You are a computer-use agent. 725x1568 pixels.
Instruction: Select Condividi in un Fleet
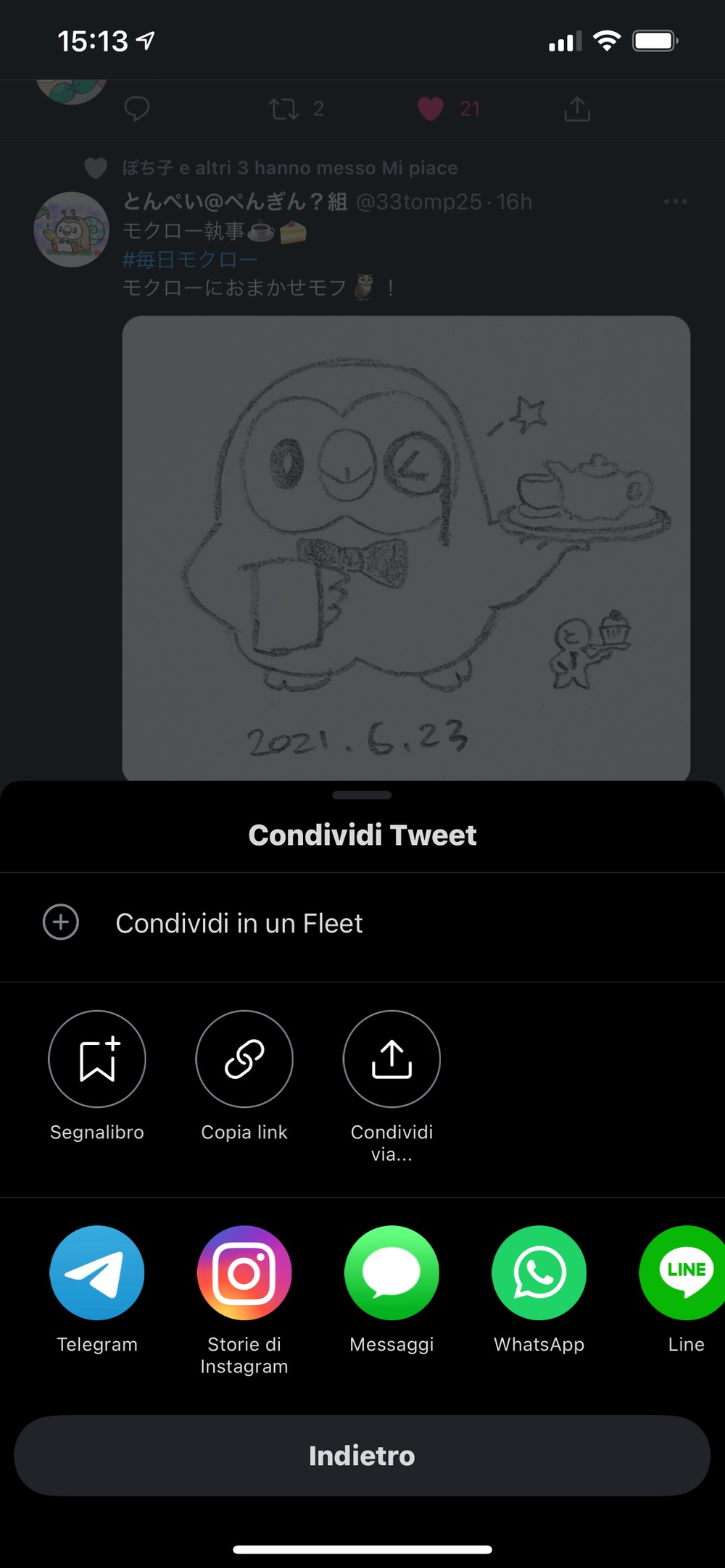pos(362,924)
